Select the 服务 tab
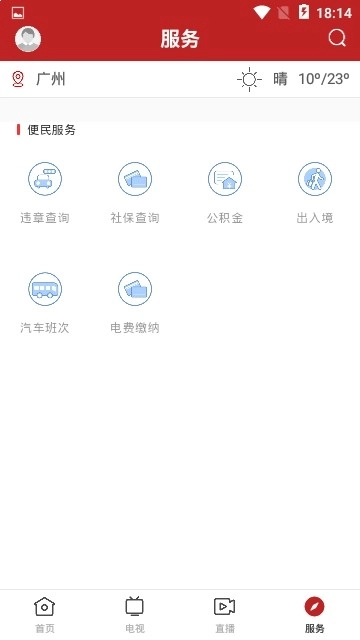This screenshot has width=360, height=640. pyautogui.click(x=315, y=615)
